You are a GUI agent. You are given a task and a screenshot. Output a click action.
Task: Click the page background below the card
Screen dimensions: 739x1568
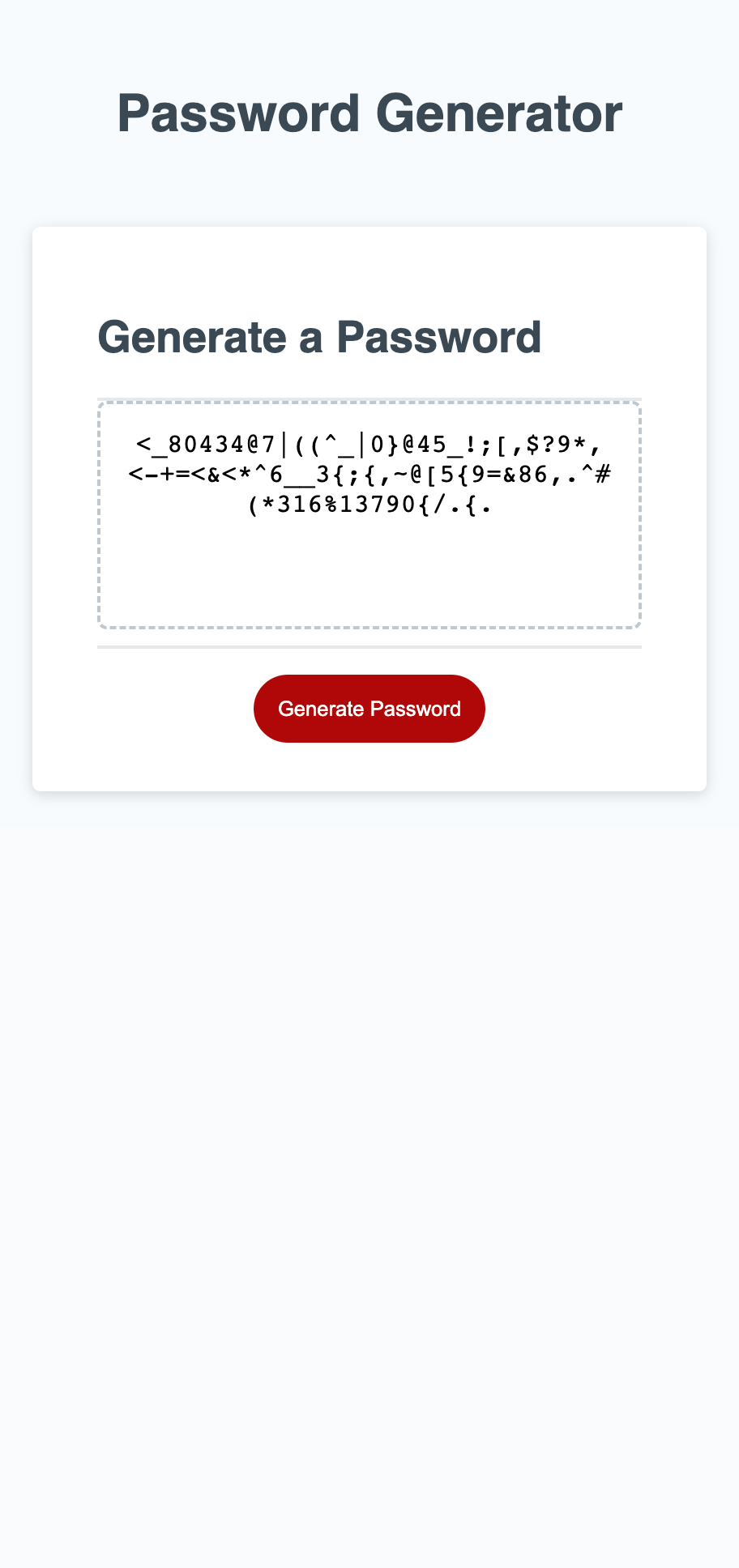pos(369,972)
